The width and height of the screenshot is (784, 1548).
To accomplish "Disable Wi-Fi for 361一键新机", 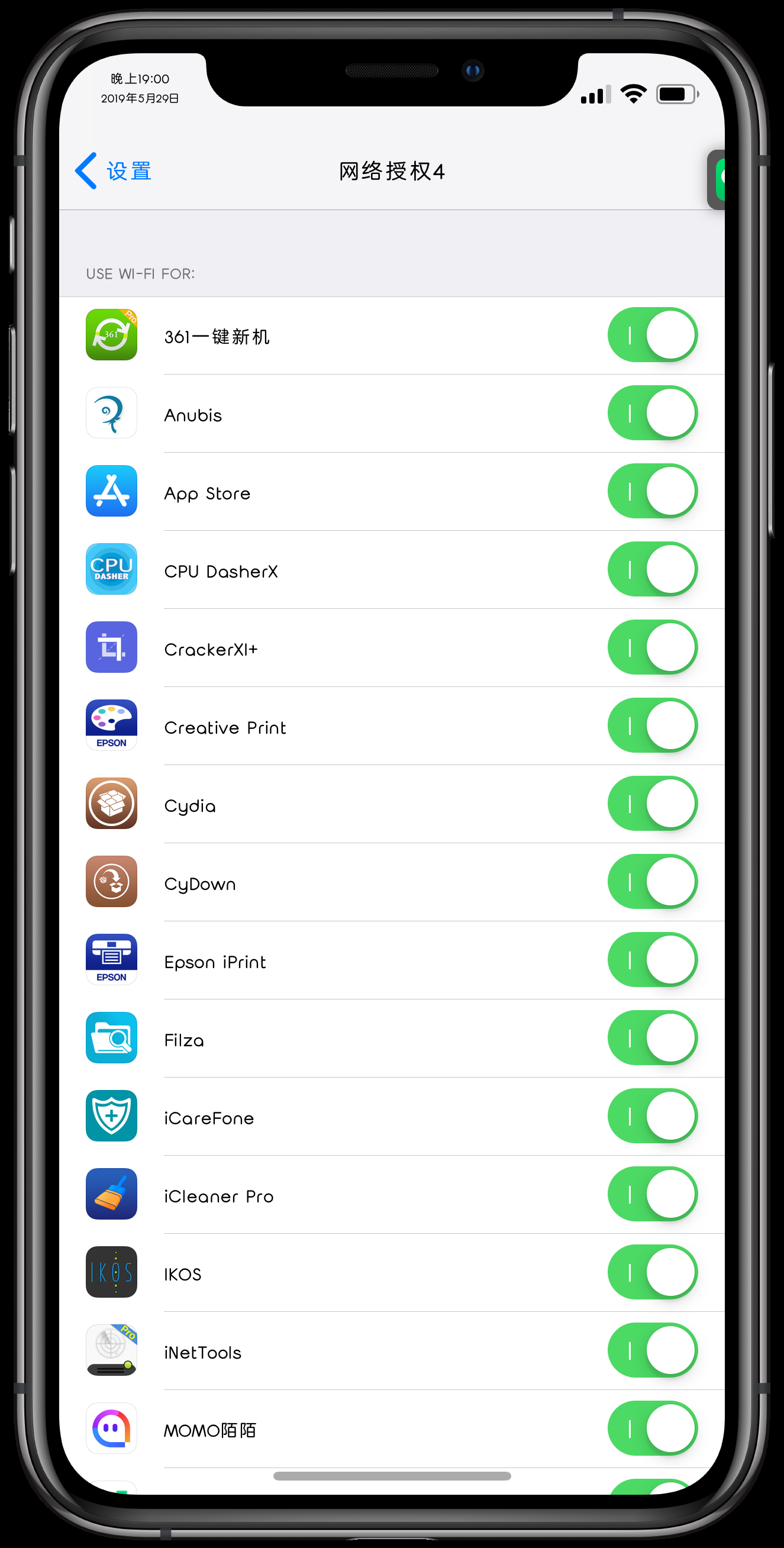I will click(653, 336).
